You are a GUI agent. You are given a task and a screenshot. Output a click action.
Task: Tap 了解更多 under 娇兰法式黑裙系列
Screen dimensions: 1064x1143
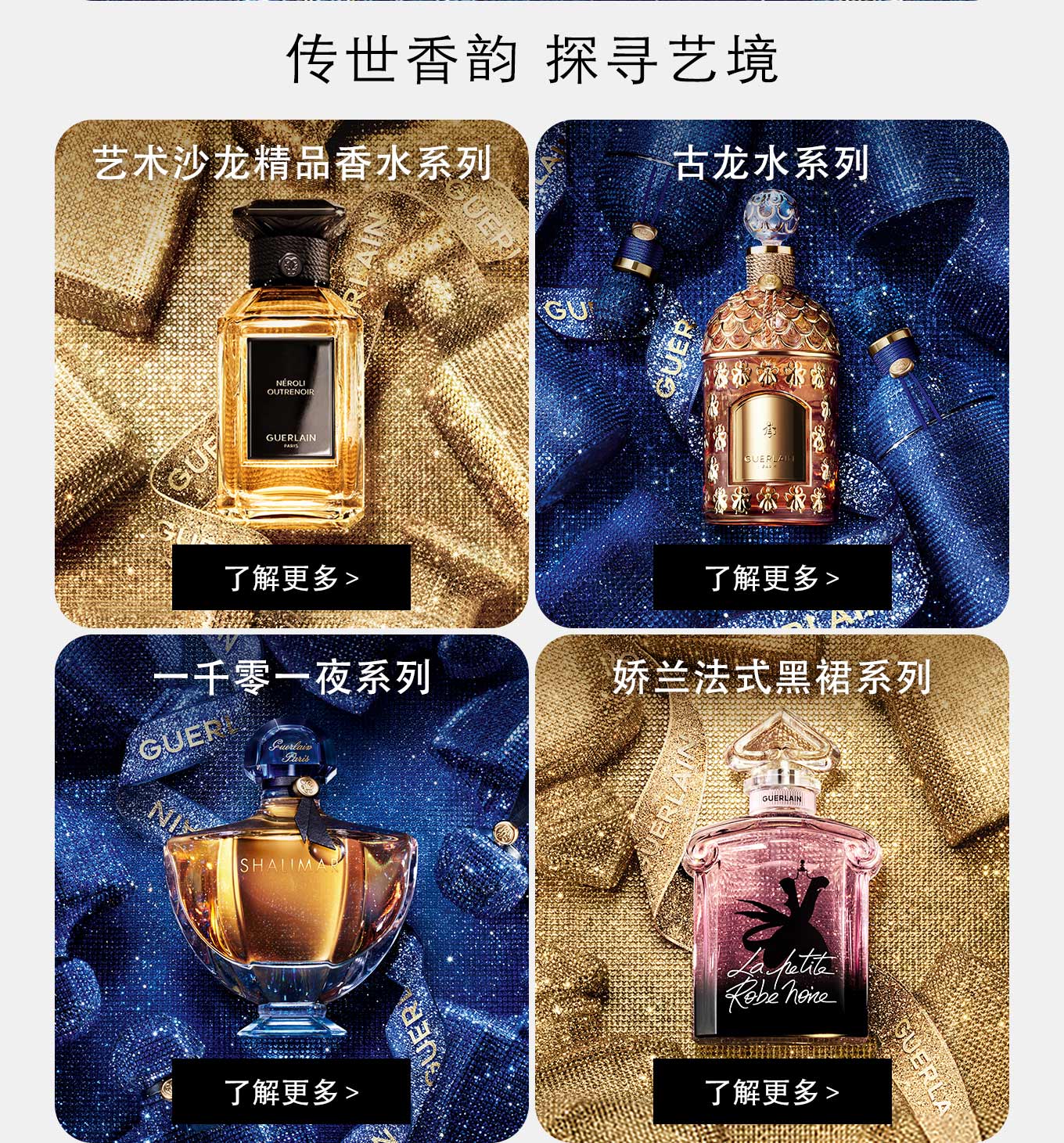point(772,1091)
